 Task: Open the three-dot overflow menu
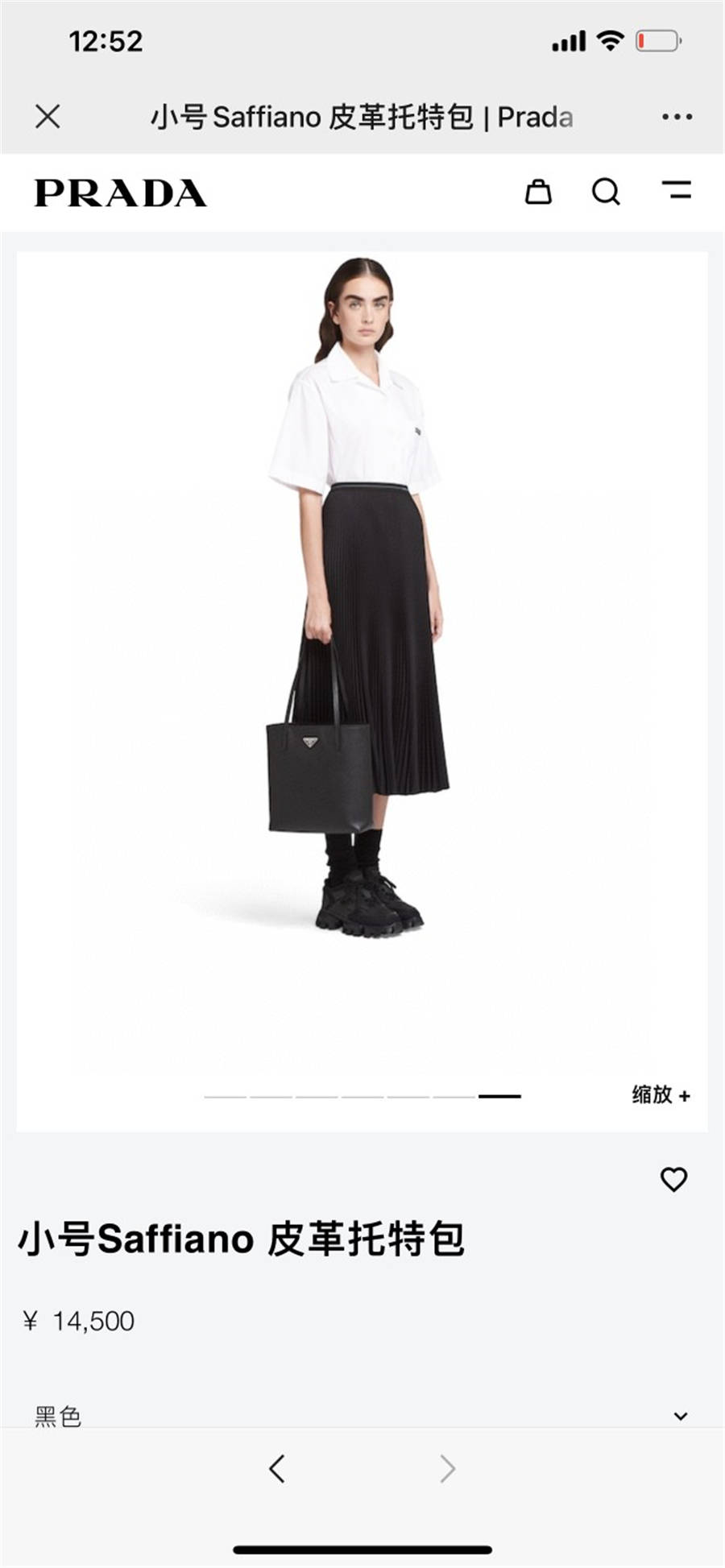click(677, 117)
